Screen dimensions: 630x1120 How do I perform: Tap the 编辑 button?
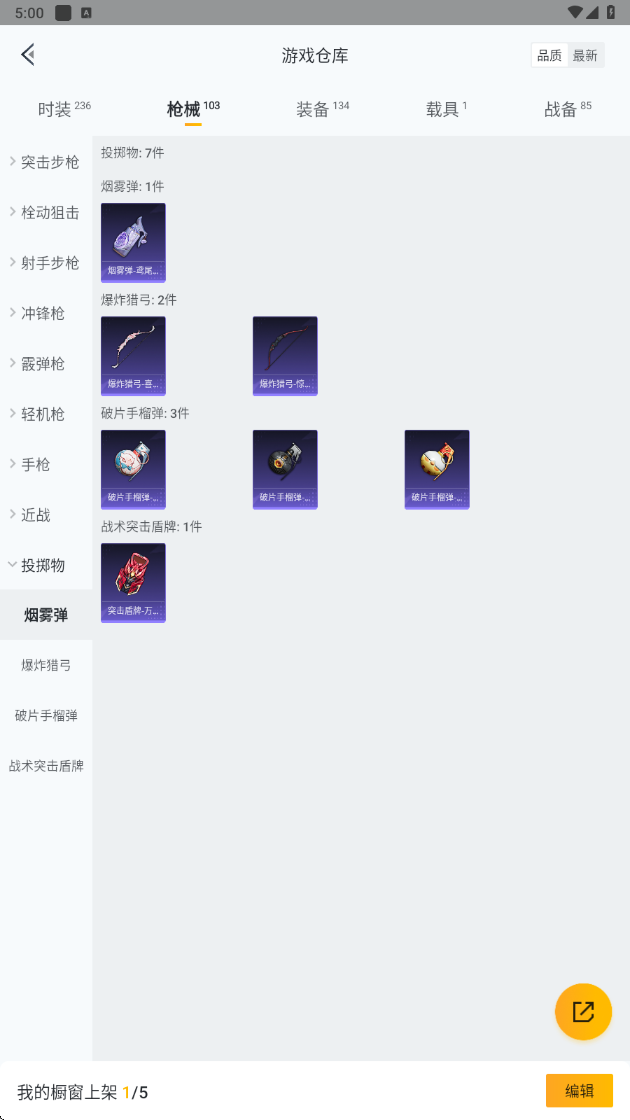579,1091
